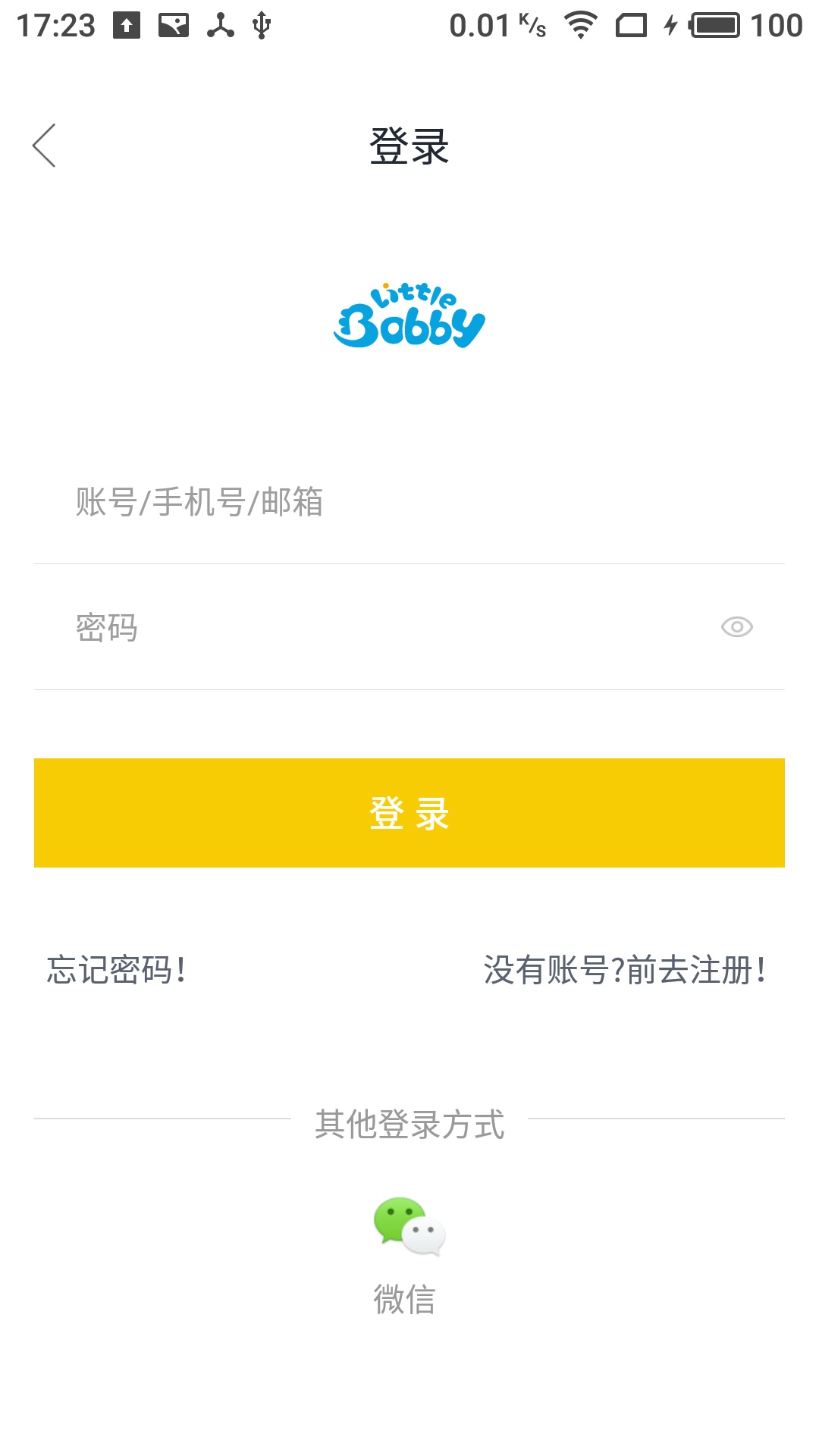The width and height of the screenshot is (819, 1456).
Task: Tap the 登录 title in the header
Action: coord(409,146)
